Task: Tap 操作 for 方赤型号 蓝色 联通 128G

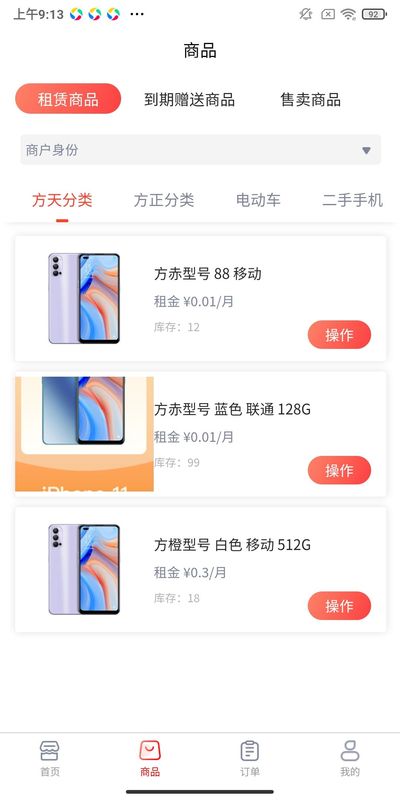Action: tap(339, 470)
